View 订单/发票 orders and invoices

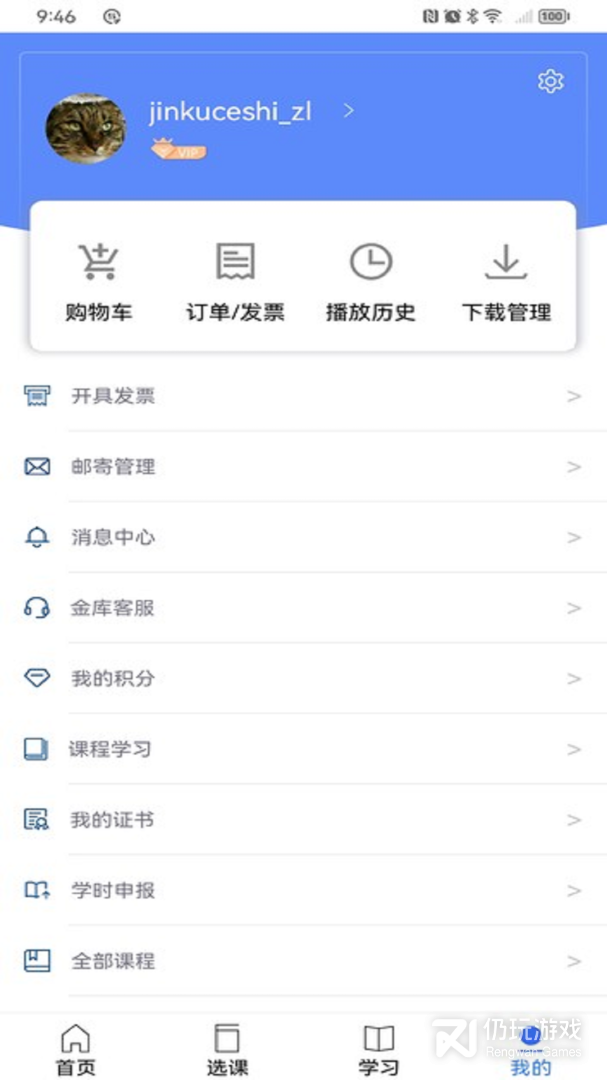pyautogui.click(x=235, y=283)
